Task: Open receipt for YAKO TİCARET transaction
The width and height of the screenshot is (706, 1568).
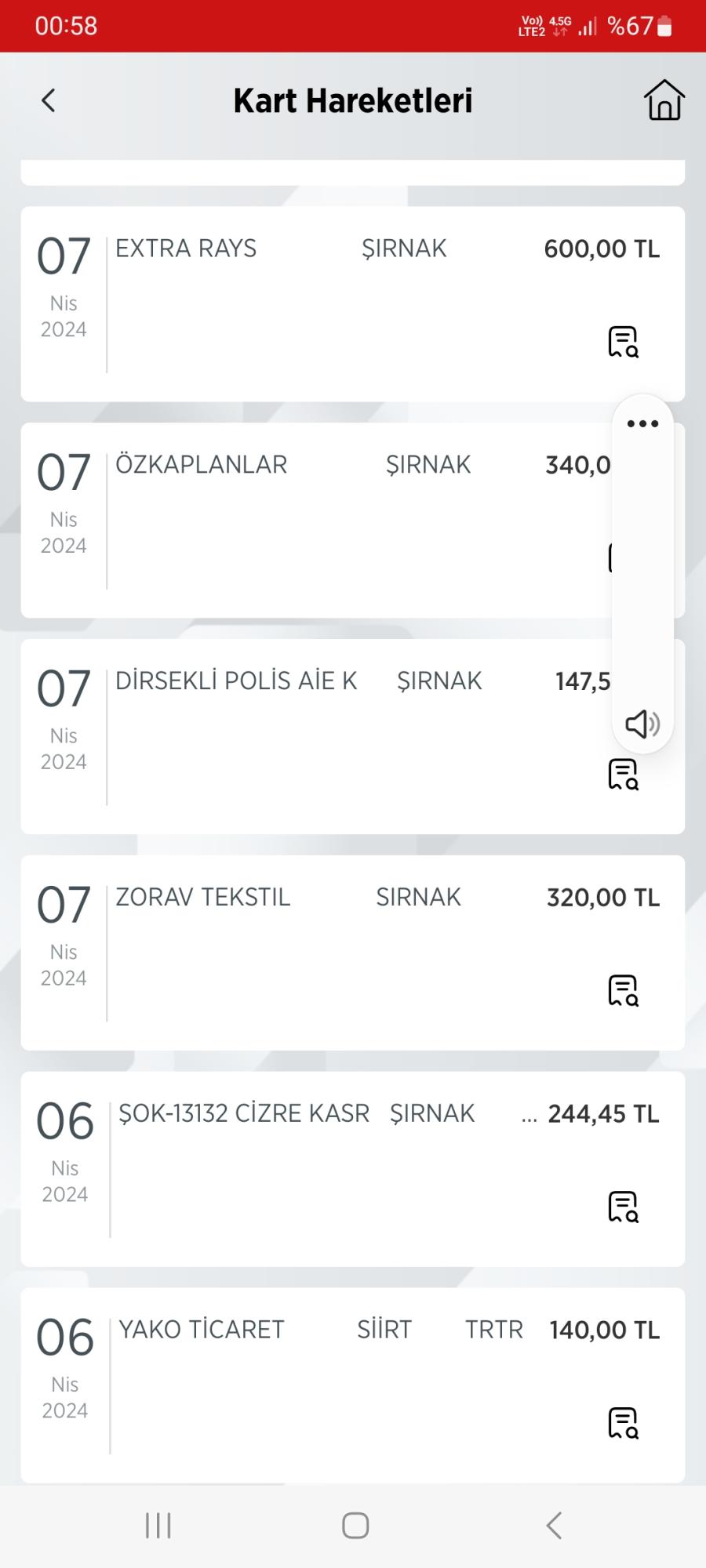Action: coord(622,1422)
